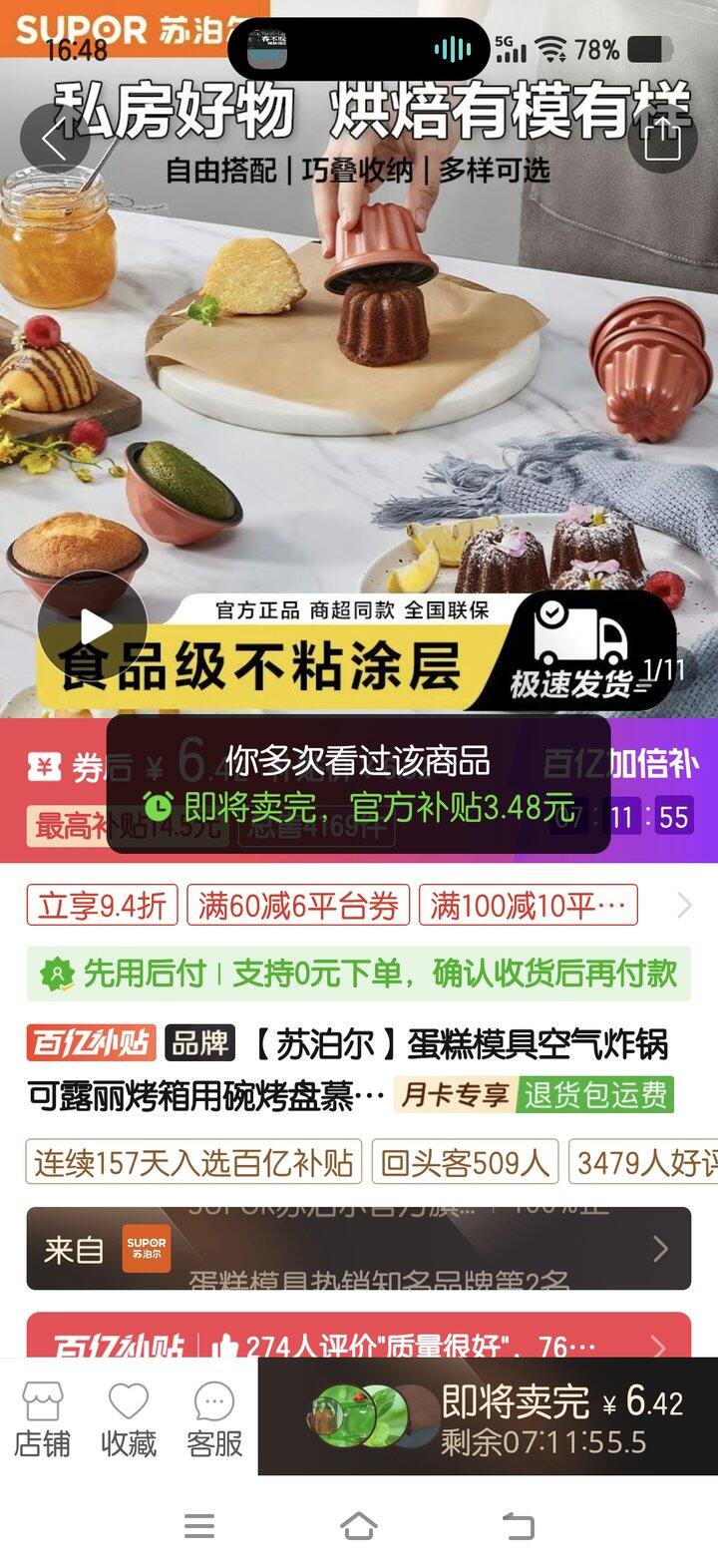Screen dimensions: 718x1568
Task: Contact 客服 customer service
Action: tap(214, 1418)
